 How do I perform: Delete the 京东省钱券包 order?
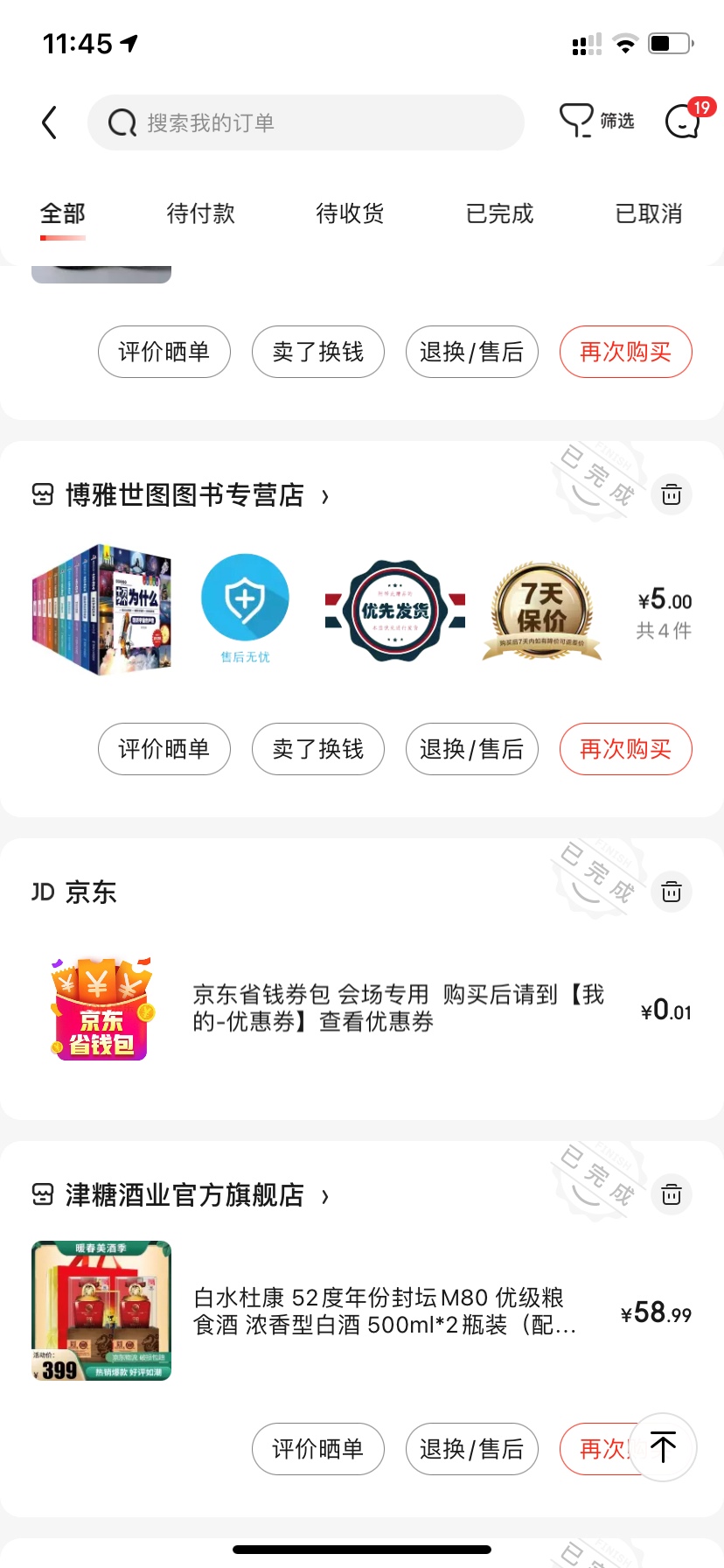(x=672, y=892)
